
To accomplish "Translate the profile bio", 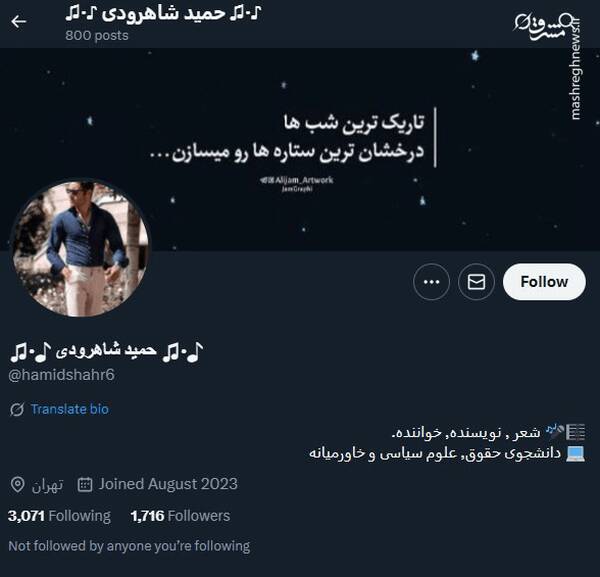I will (69, 409).
